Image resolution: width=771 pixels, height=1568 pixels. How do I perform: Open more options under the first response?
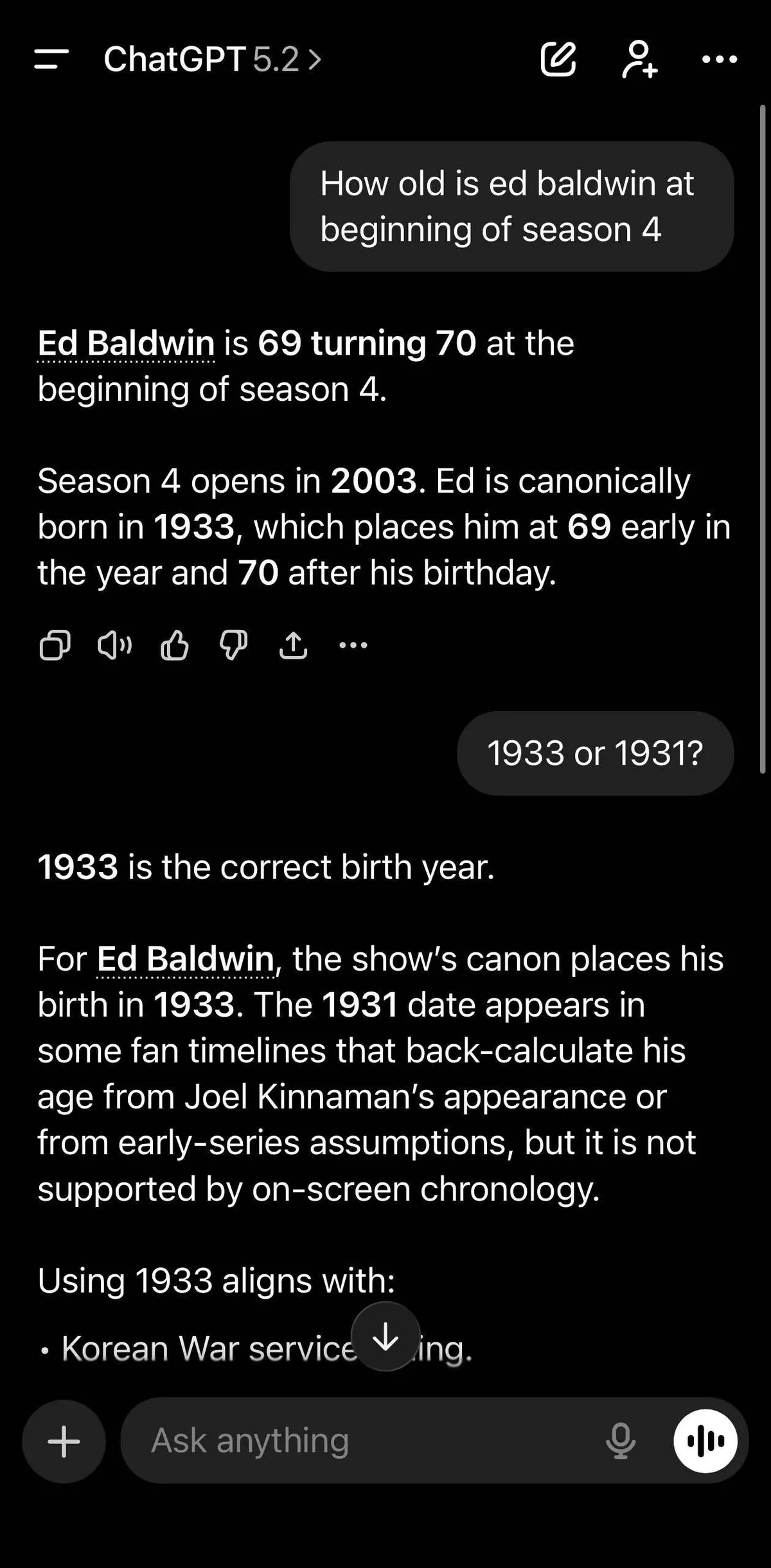coord(353,645)
